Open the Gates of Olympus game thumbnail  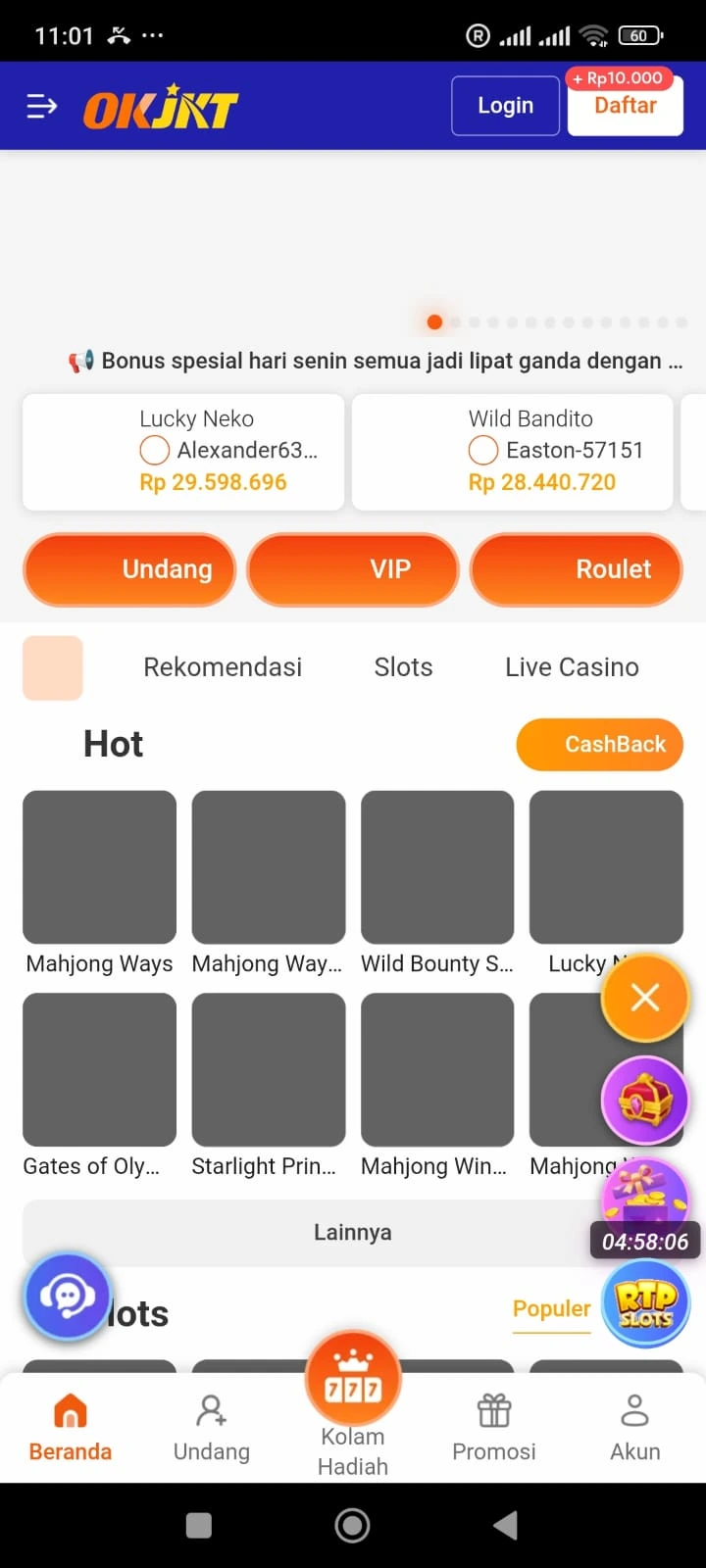pos(99,1069)
